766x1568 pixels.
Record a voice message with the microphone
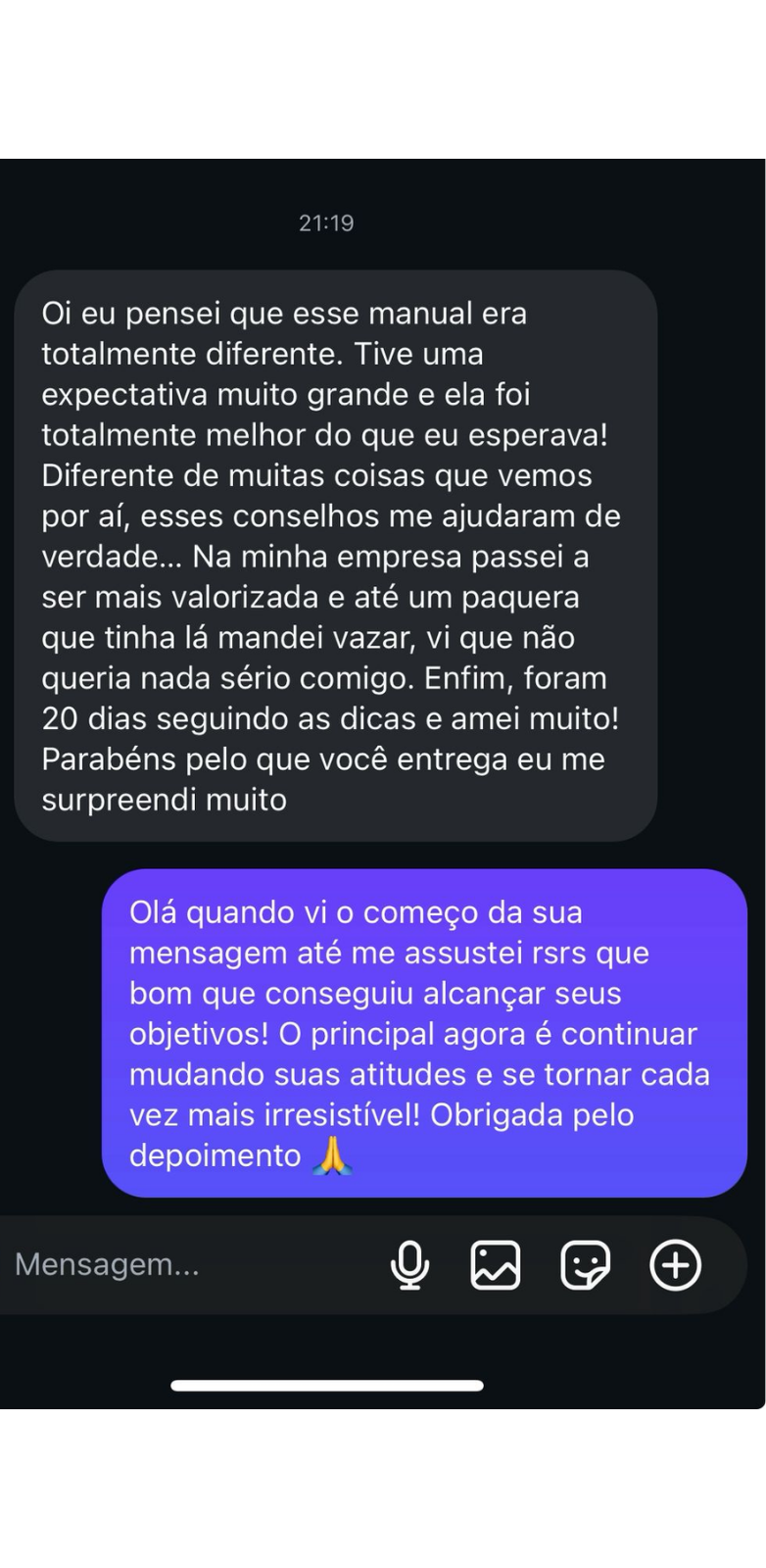pyautogui.click(x=409, y=1264)
